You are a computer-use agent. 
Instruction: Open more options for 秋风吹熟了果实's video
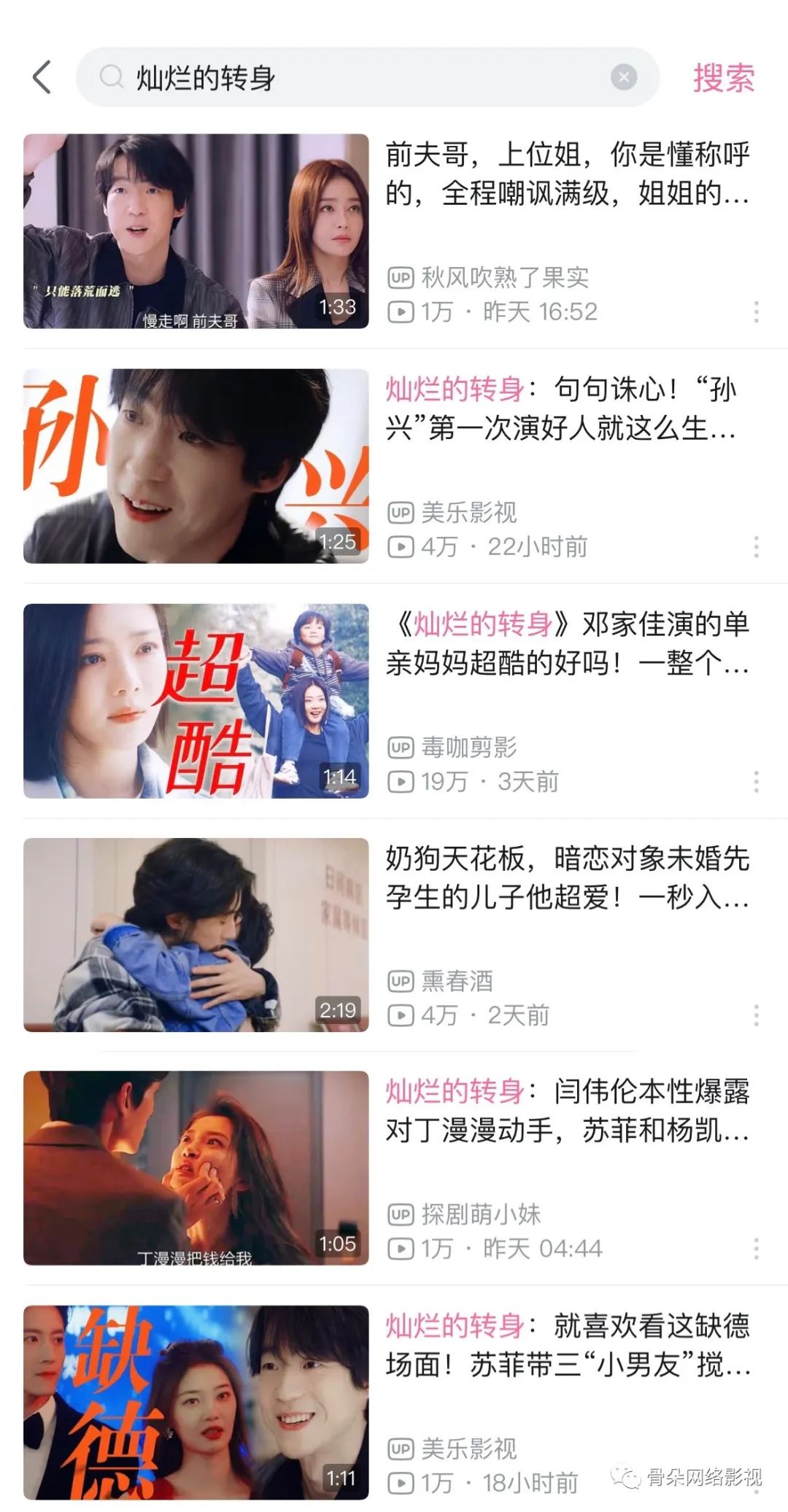coord(756,312)
